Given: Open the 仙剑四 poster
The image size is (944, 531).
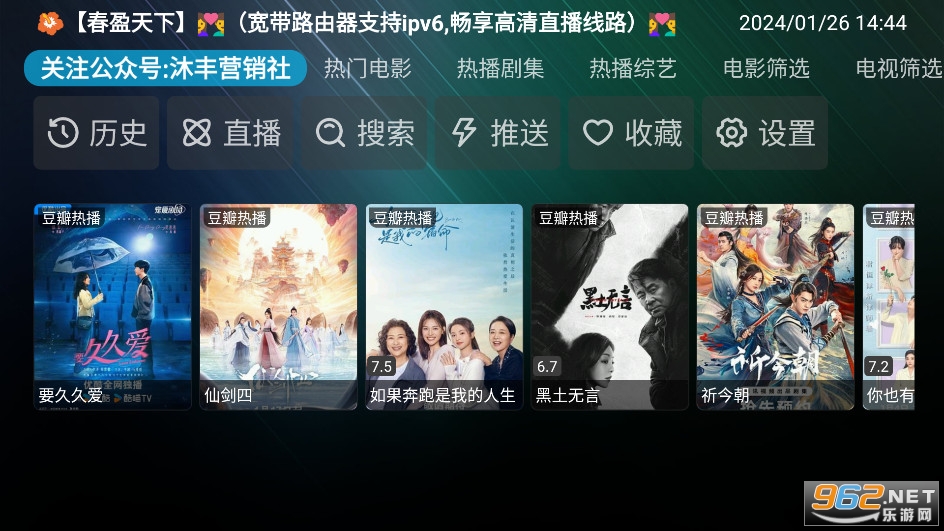Looking at the screenshot, I should coord(278,306).
